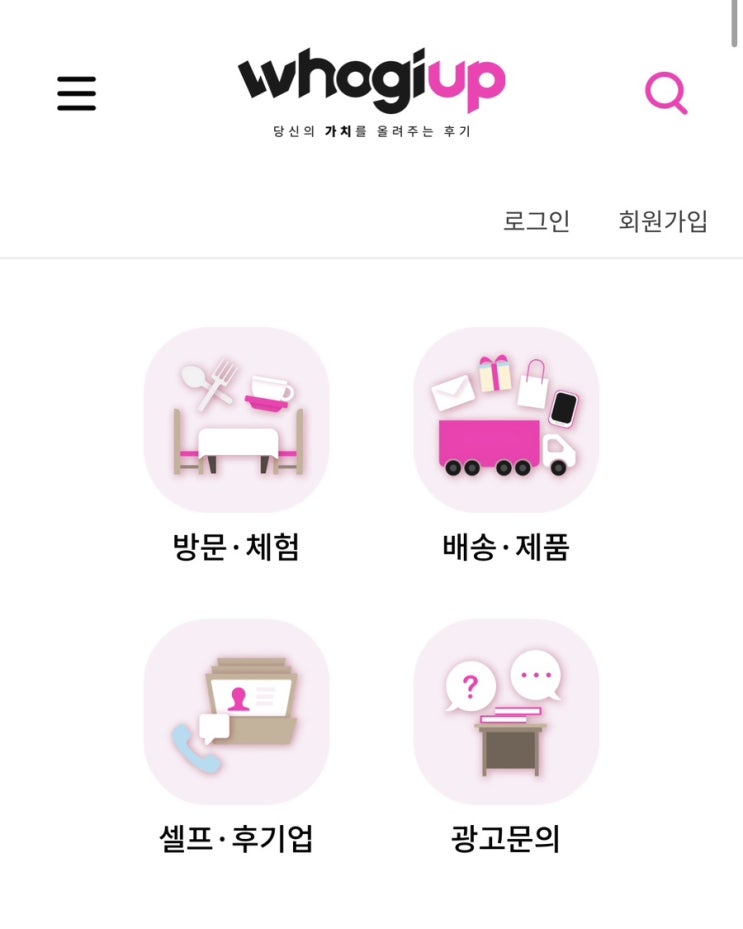Image resolution: width=743 pixels, height=929 pixels.
Task: Open 회원가입 sign-up page
Action: coord(663,221)
